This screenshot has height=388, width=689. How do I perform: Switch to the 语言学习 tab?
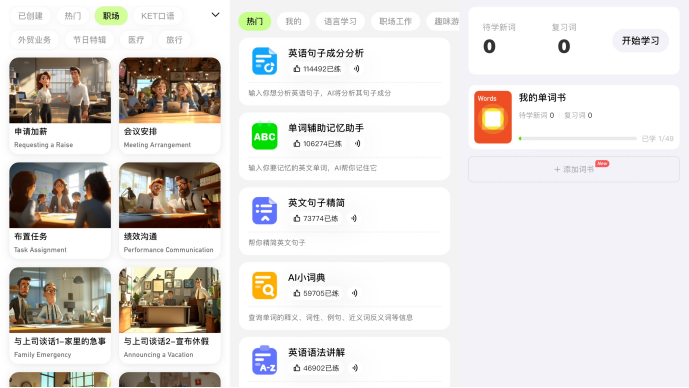click(340, 21)
